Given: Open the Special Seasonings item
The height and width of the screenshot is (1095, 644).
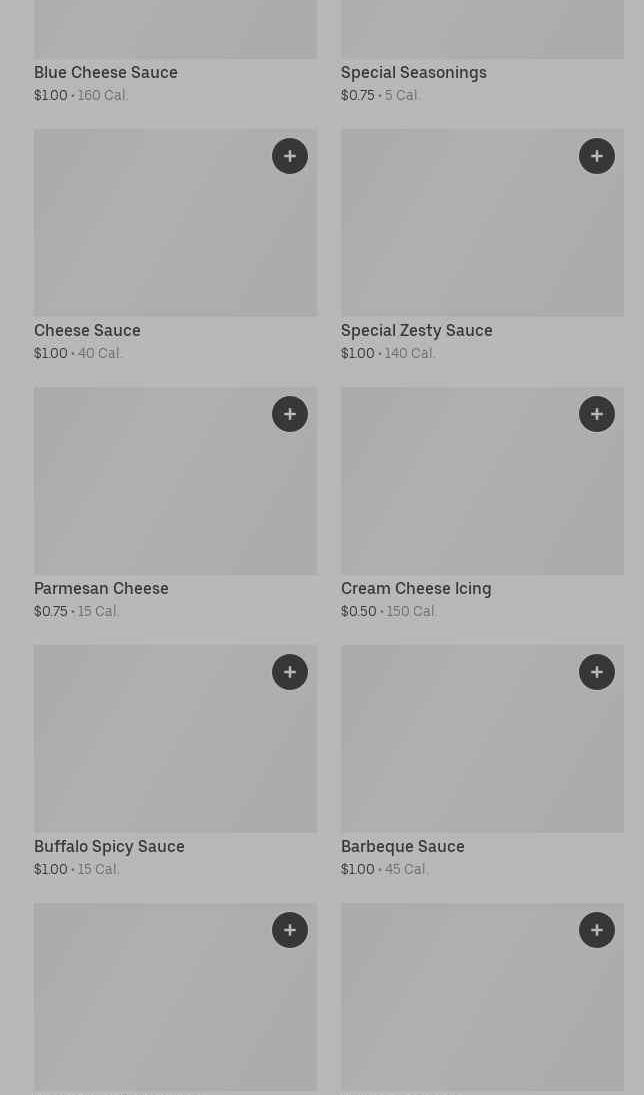Looking at the screenshot, I should [x=413, y=72].
